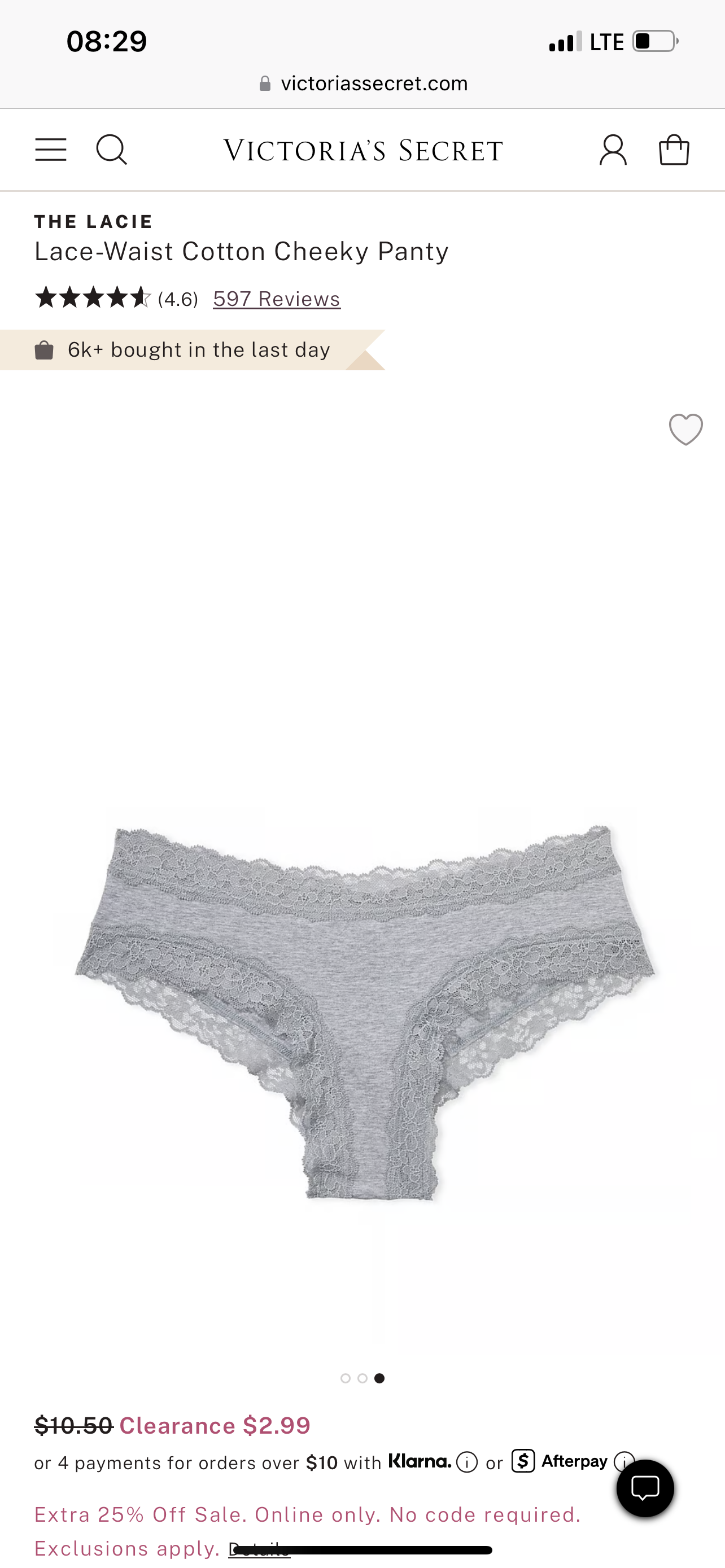Go to Victoria's Secret home logo
Viewport: 725px width, 1568px height.
point(363,150)
